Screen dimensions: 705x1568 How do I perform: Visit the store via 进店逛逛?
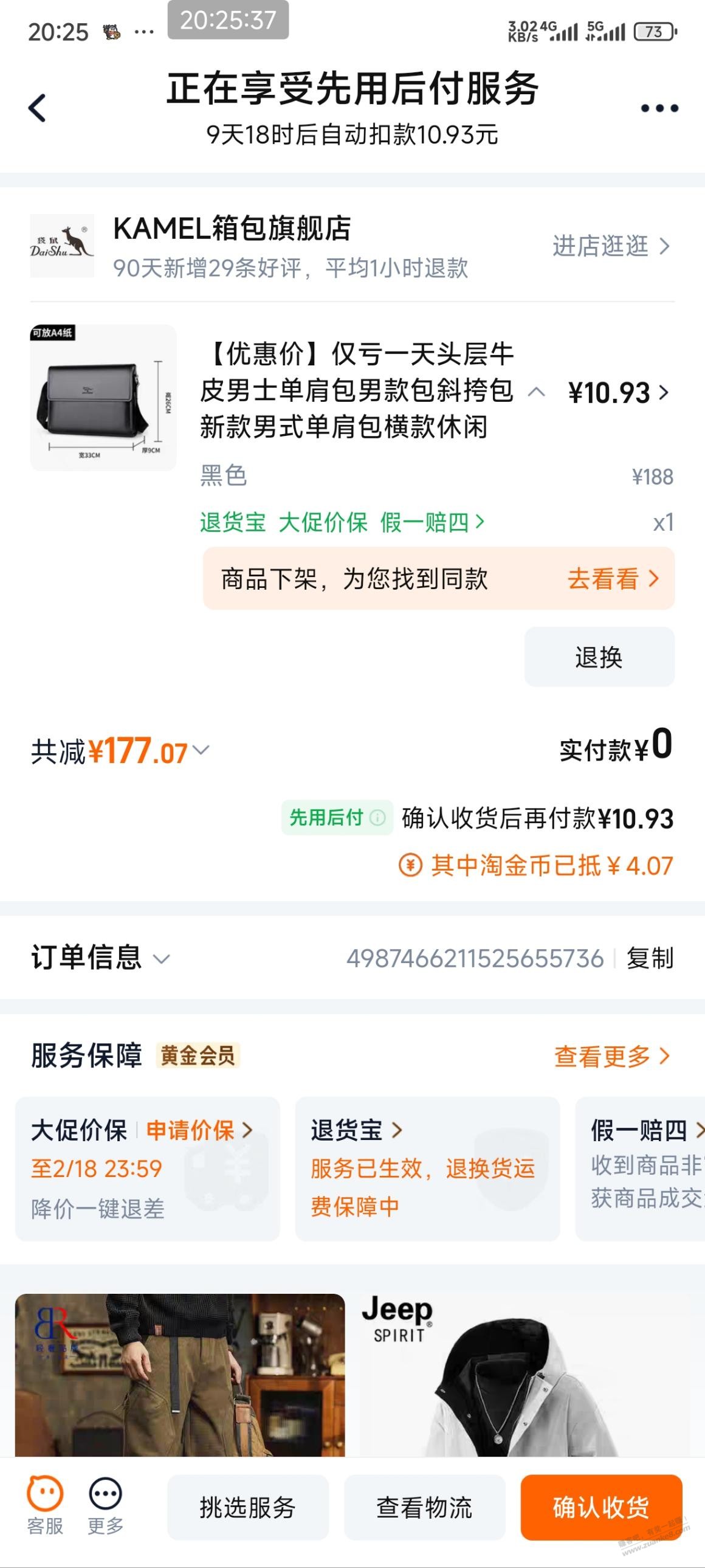click(x=610, y=246)
